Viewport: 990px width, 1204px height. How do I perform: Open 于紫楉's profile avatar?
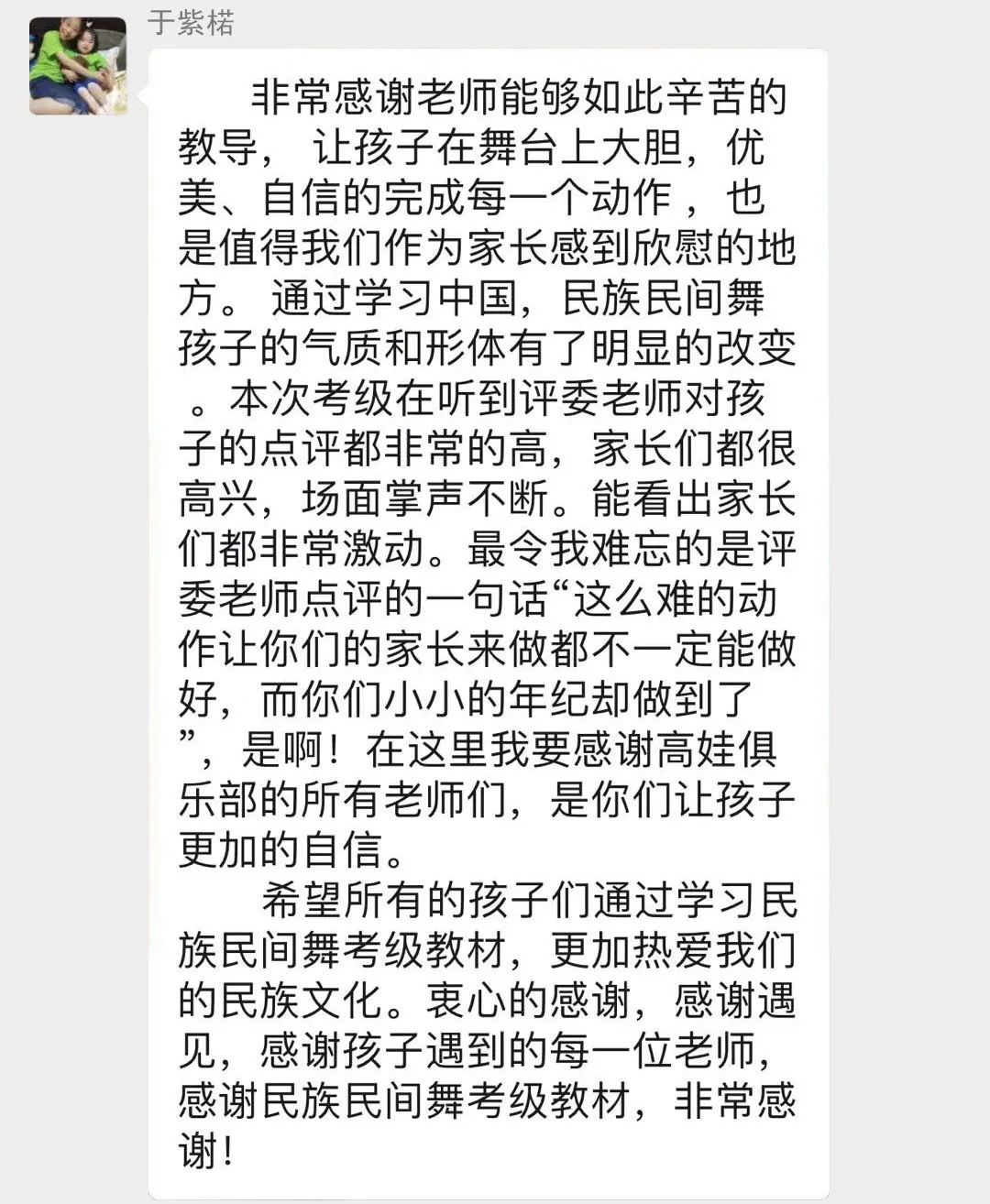pos(78,66)
